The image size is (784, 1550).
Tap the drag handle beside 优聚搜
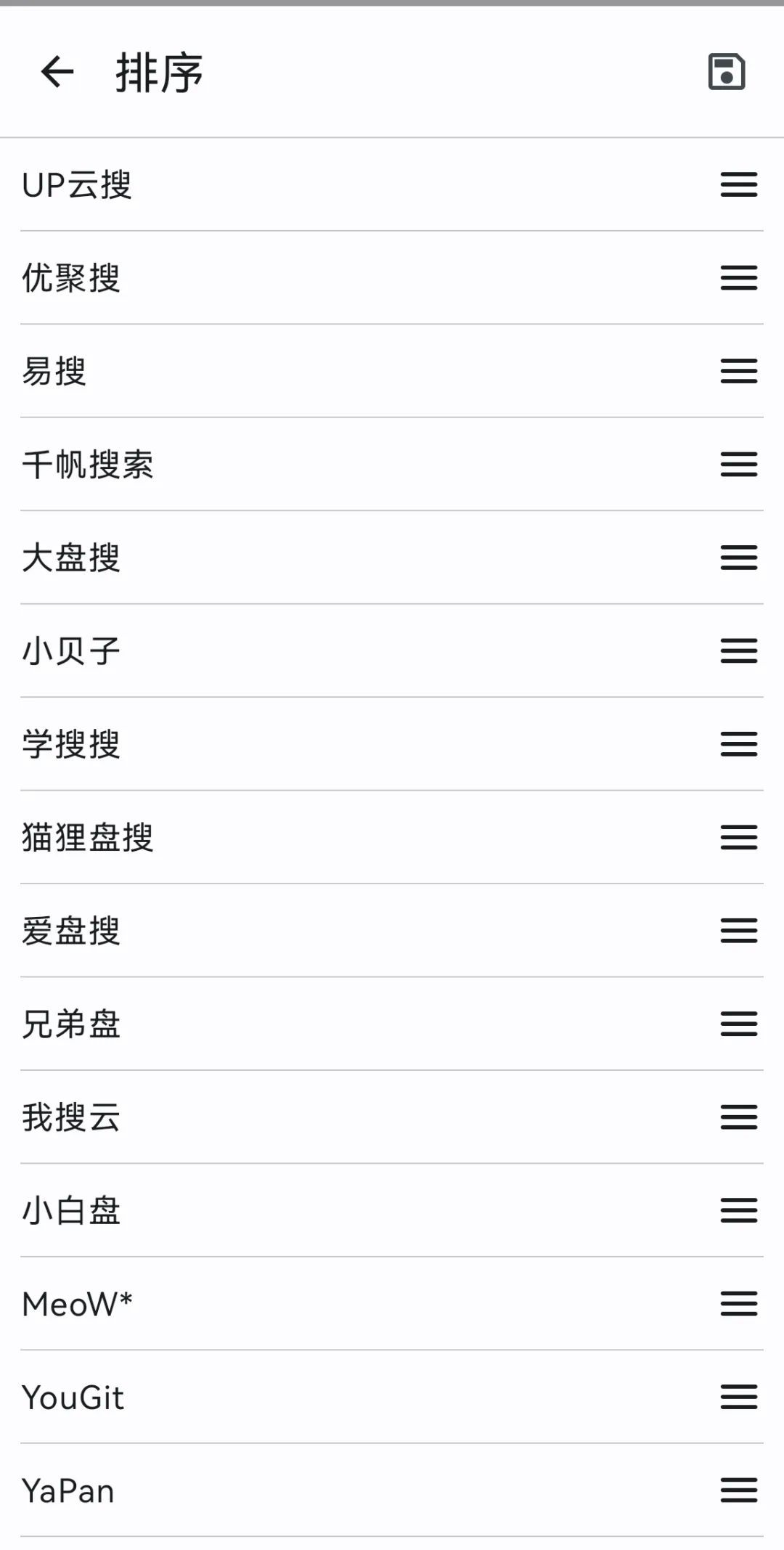coord(739,278)
